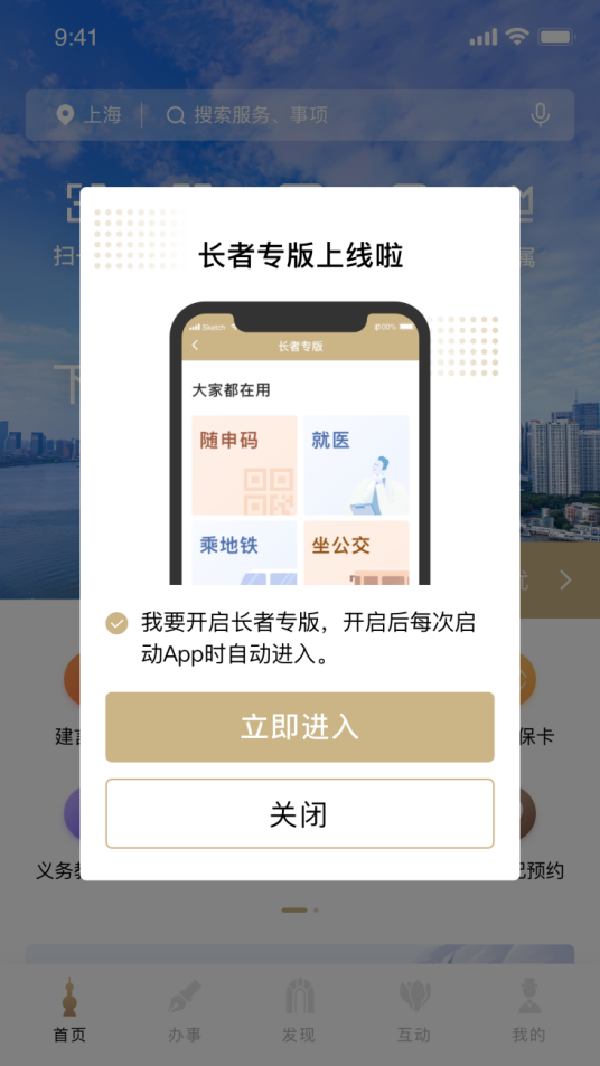600x1066 pixels.
Task: Tap the microphone voice search icon
Action: pos(540,115)
